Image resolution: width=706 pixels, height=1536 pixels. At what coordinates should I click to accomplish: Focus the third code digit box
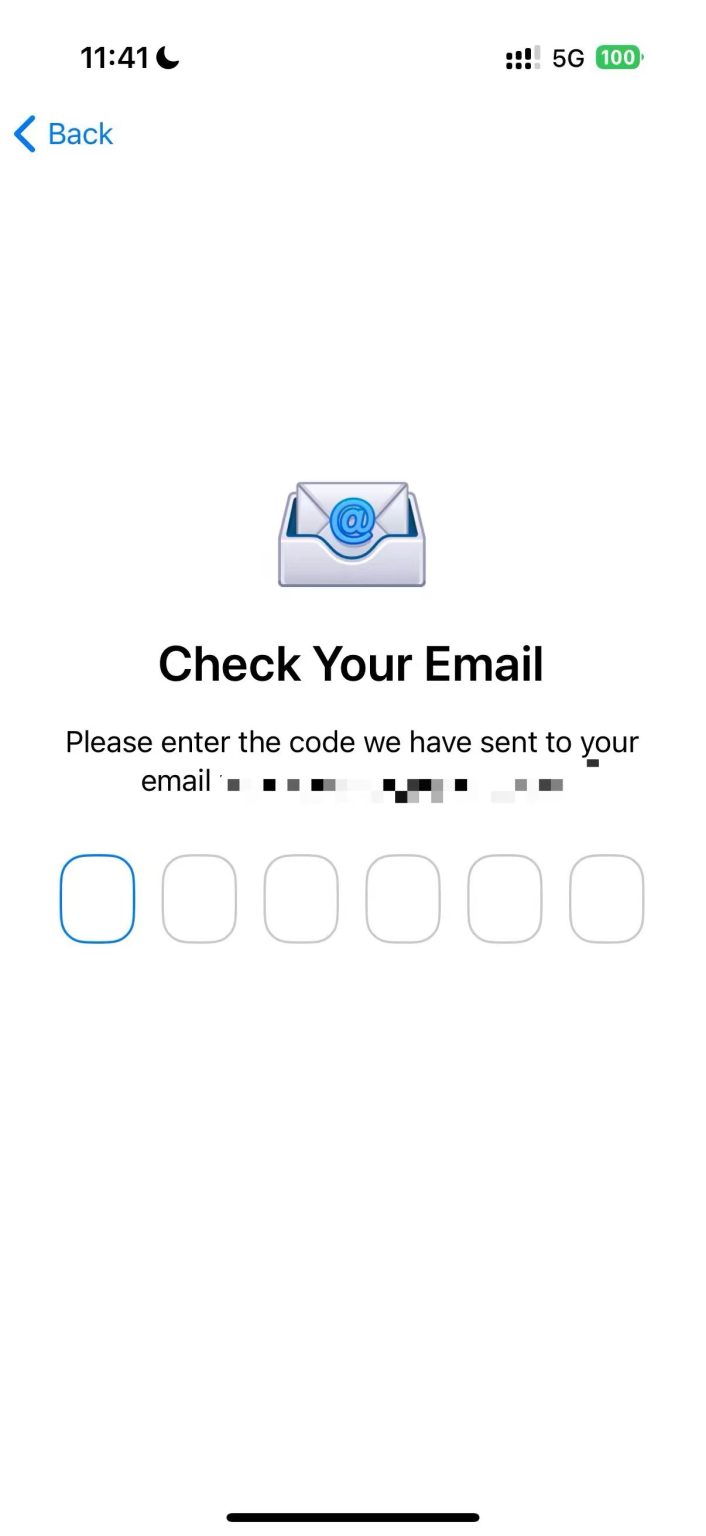coord(301,898)
